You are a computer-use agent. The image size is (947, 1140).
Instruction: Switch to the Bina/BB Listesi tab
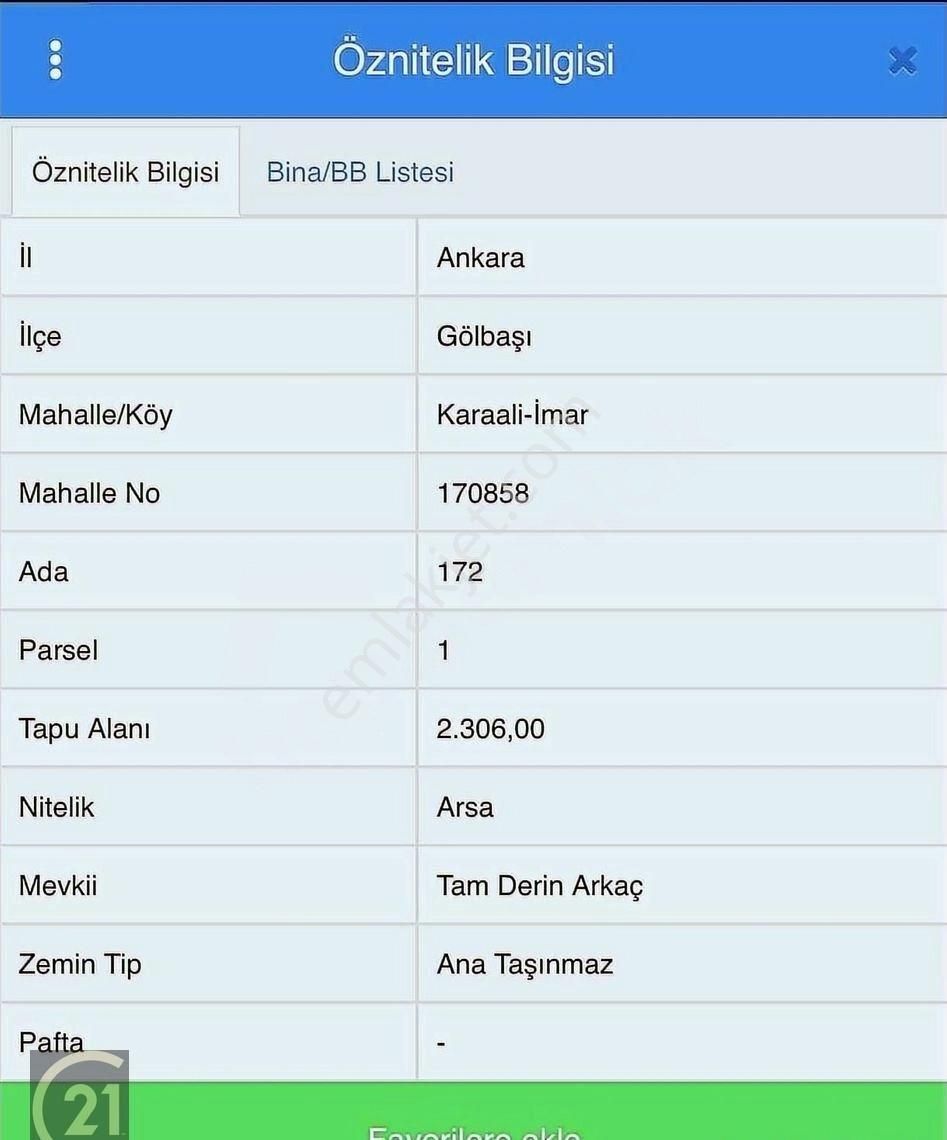pyautogui.click(x=358, y=171)
